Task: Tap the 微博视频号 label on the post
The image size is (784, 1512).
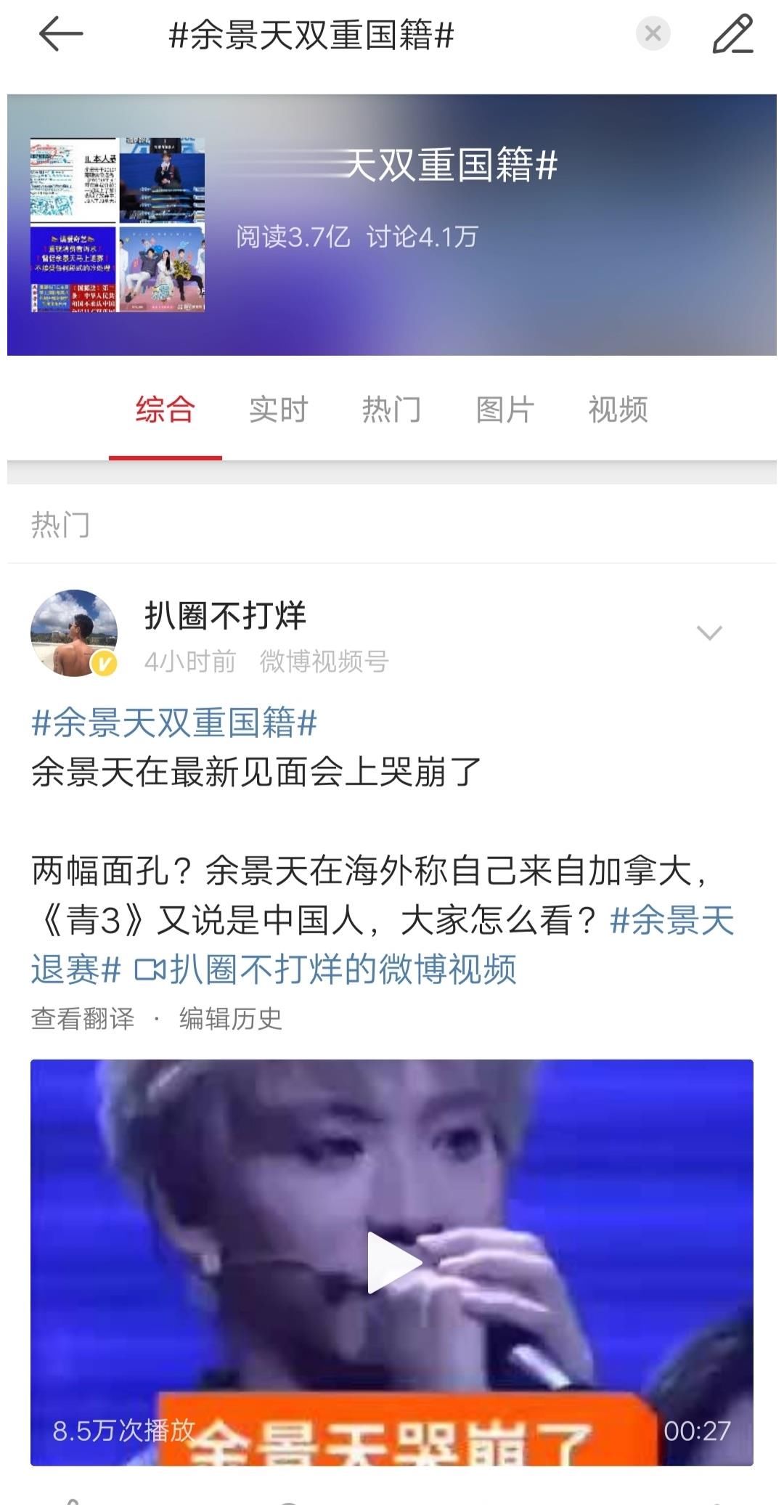Action: (322, 662)
